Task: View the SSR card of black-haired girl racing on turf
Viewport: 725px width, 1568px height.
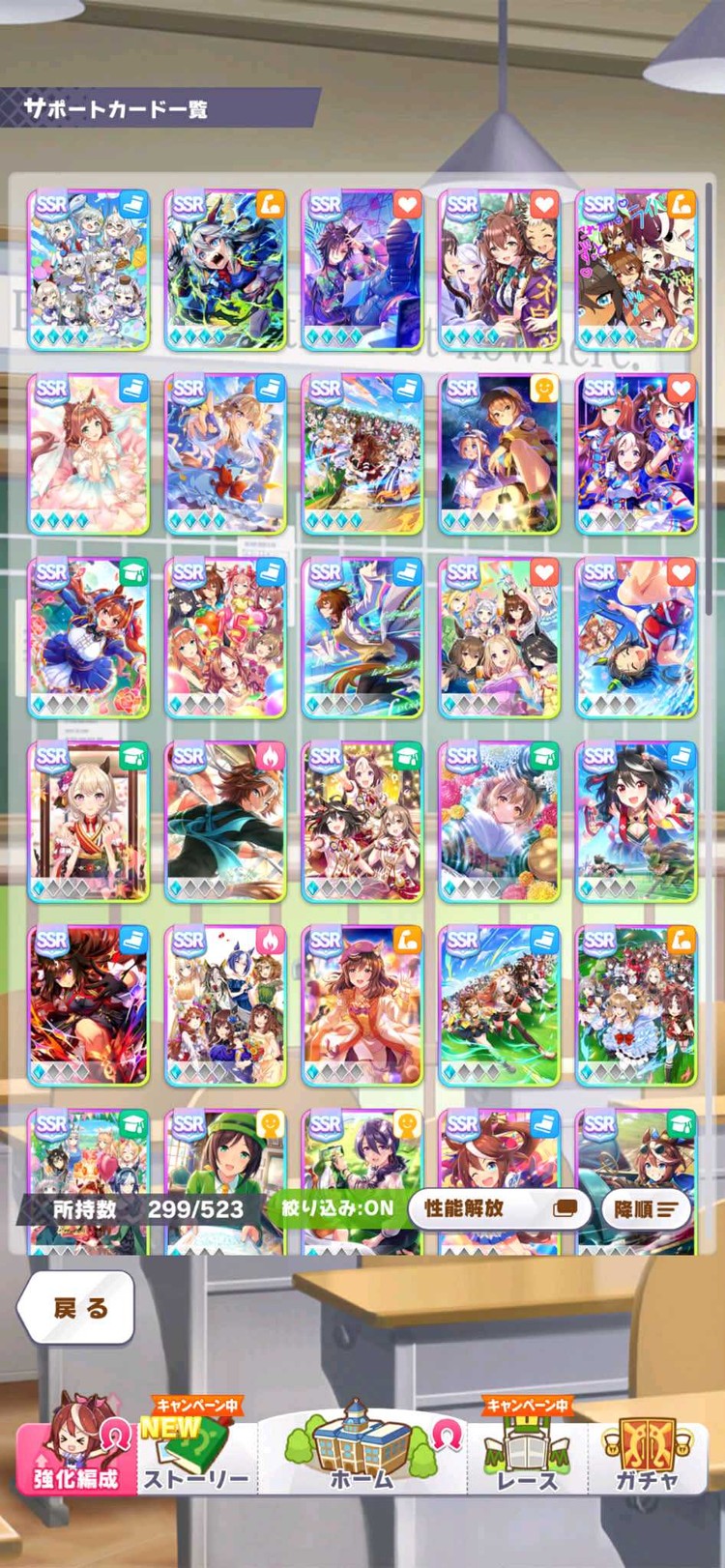Action: [636, 822]
